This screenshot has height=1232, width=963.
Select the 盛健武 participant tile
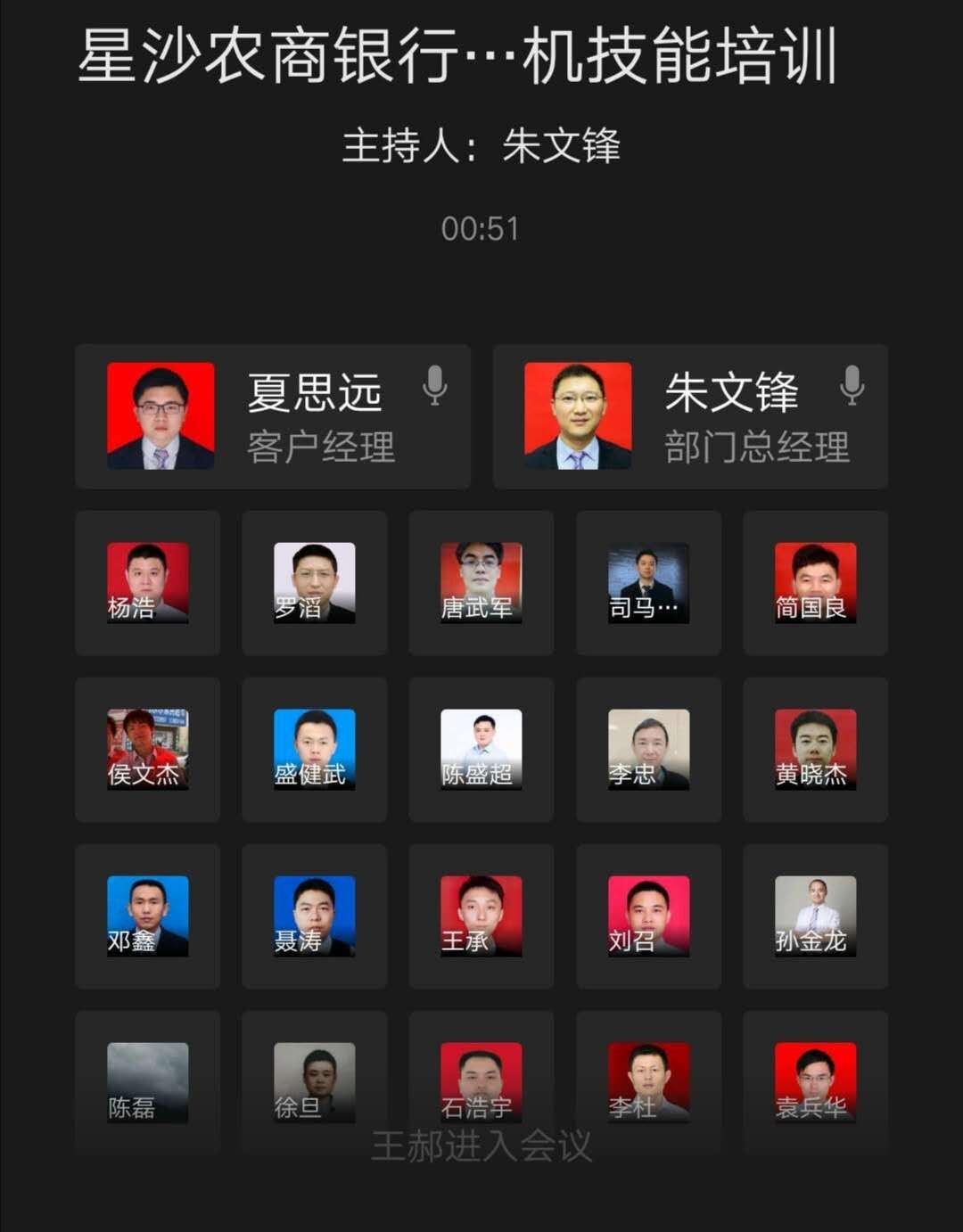point(314,750)
